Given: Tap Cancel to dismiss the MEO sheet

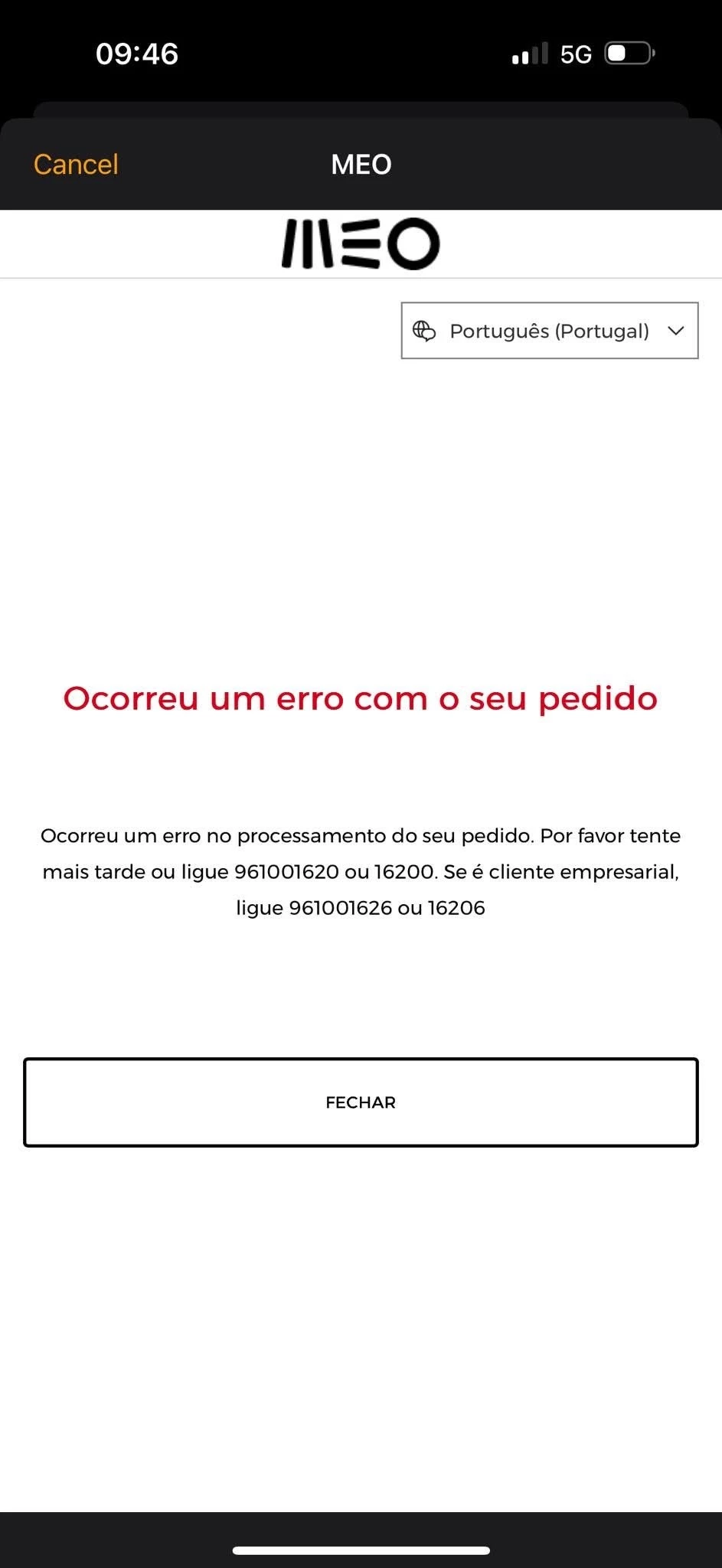Looking at the screenshot, I should (76, 165).
